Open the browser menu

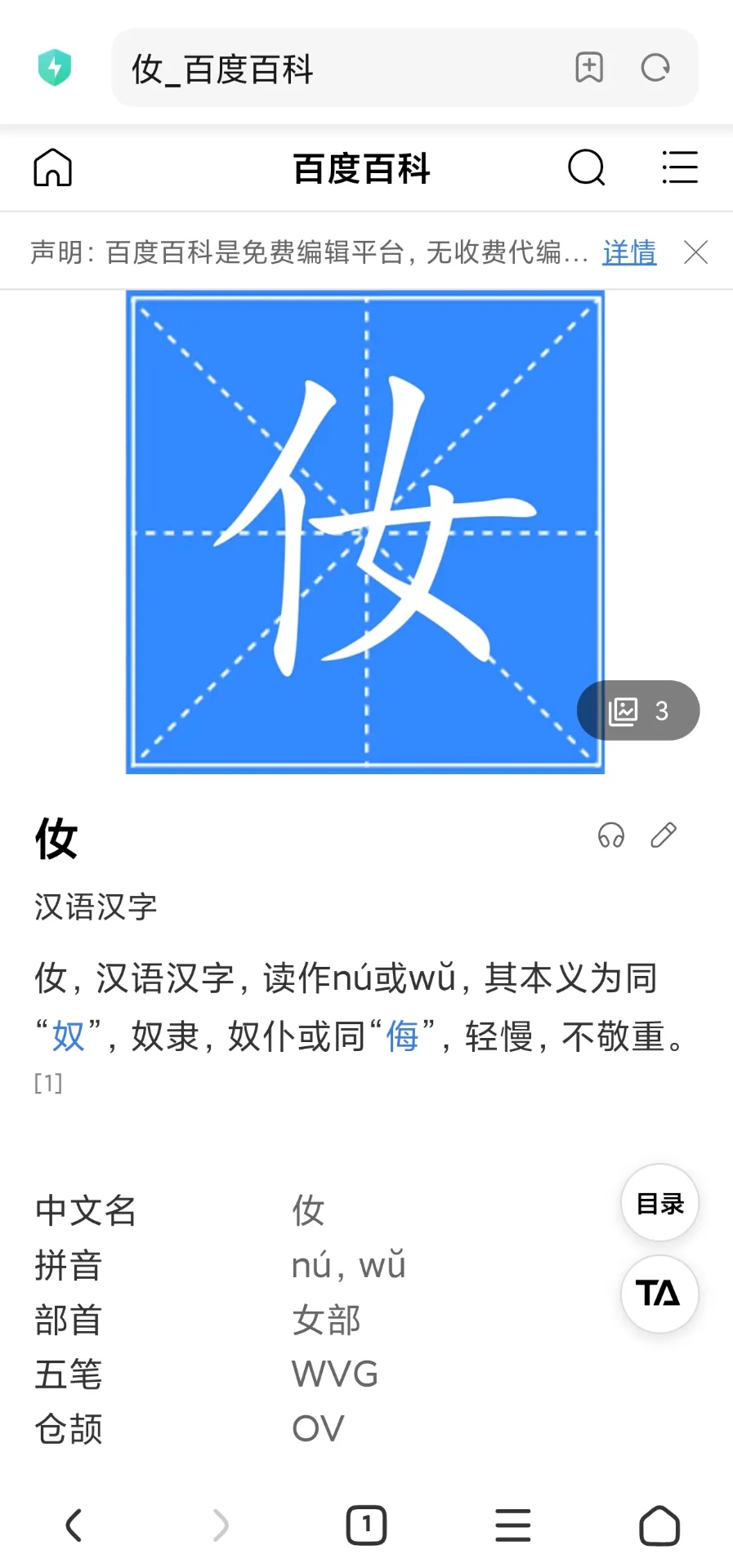pos(513,1525)
